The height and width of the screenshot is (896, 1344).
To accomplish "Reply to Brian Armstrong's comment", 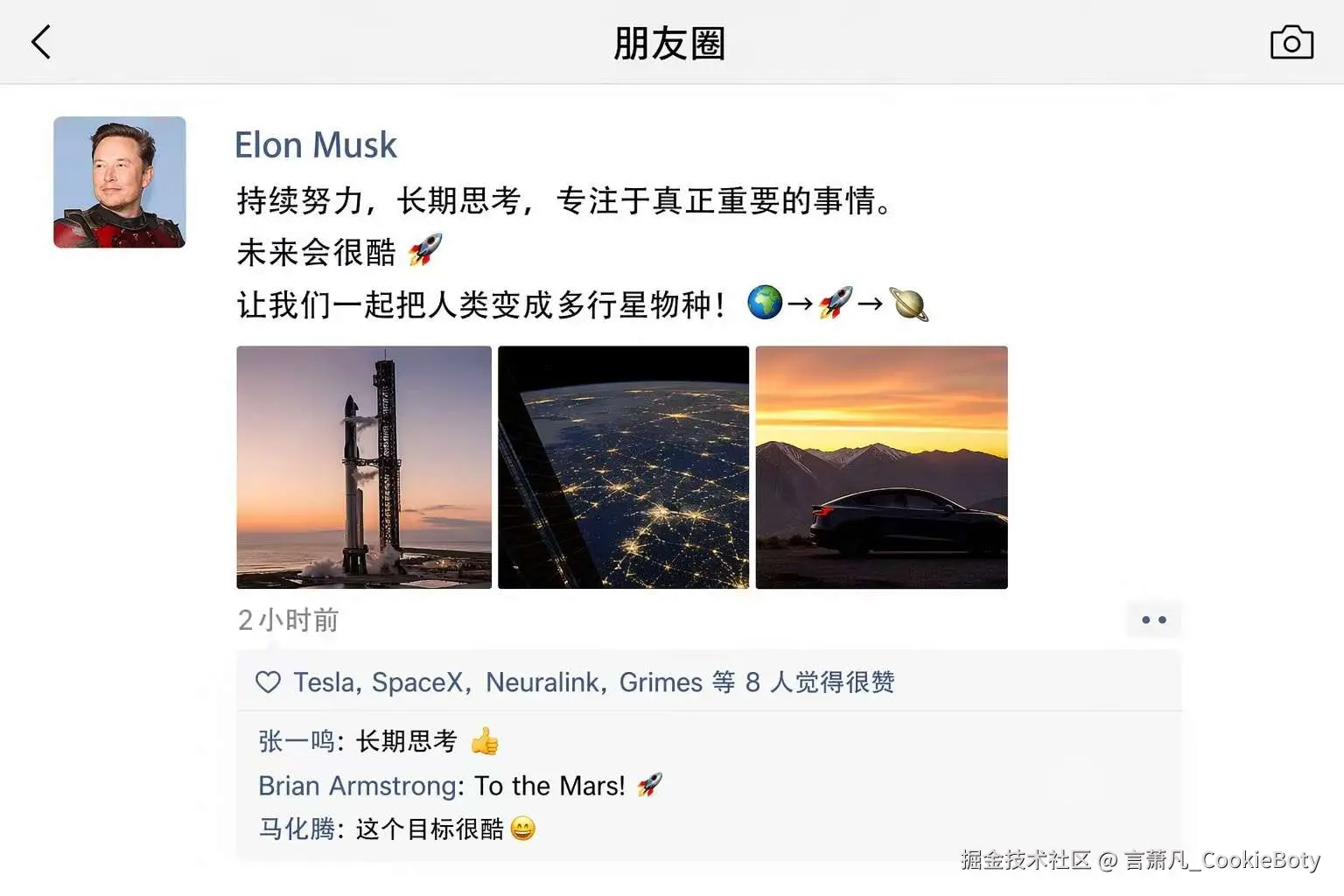I will coord(460,786).
